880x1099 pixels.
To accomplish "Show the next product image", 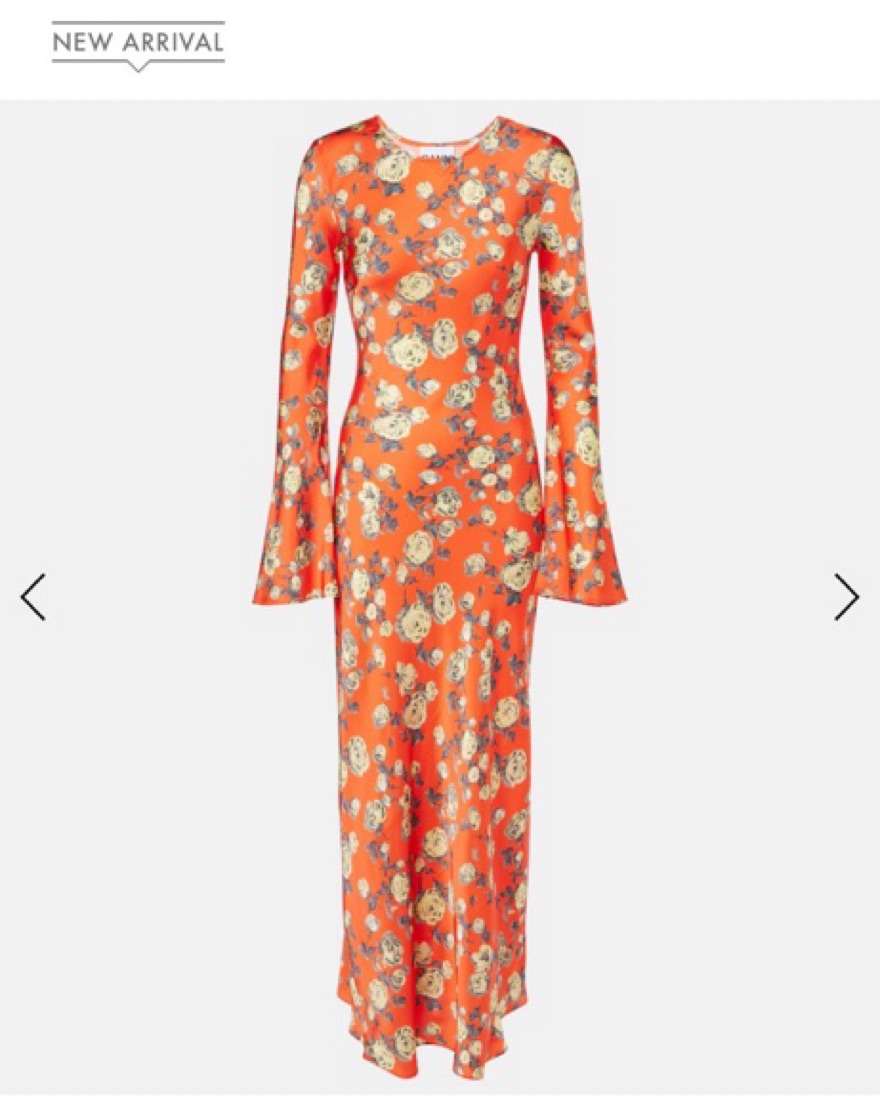I will tap(846, 597).
